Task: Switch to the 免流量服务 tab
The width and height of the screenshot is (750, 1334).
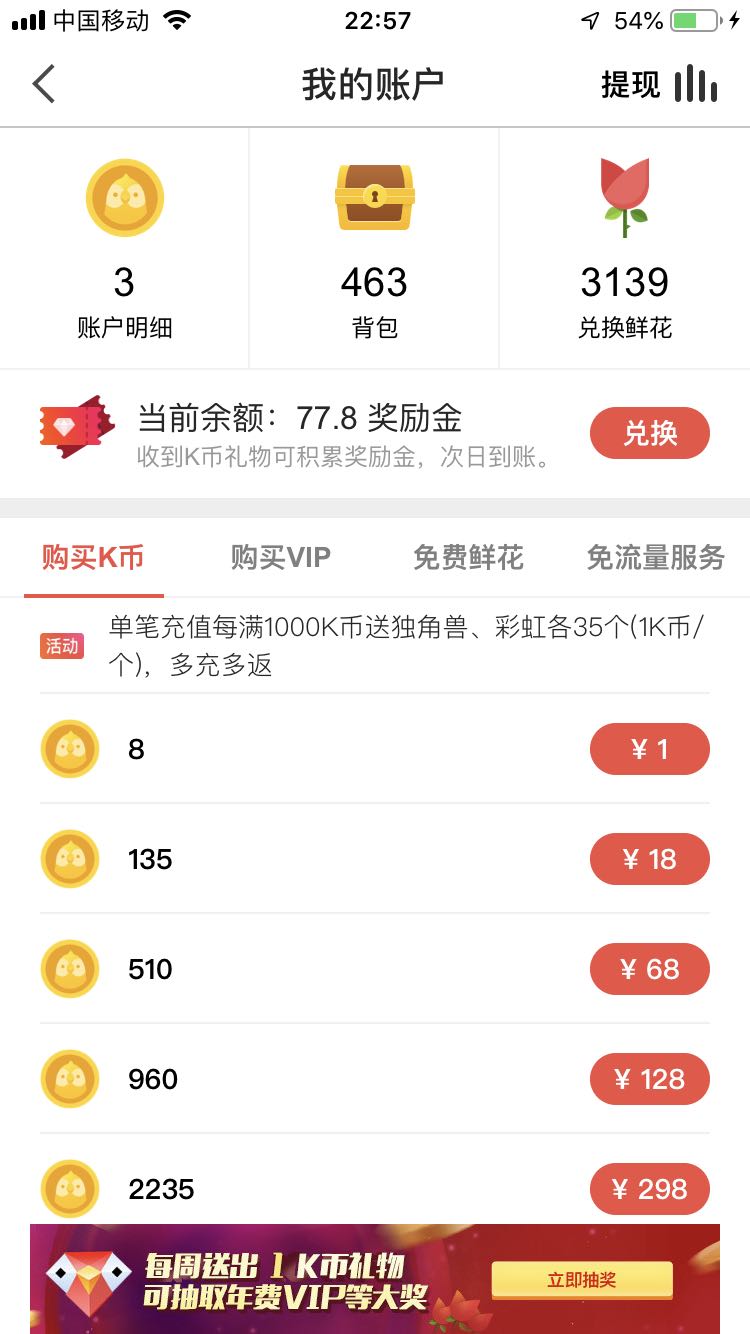Action: 655,557
